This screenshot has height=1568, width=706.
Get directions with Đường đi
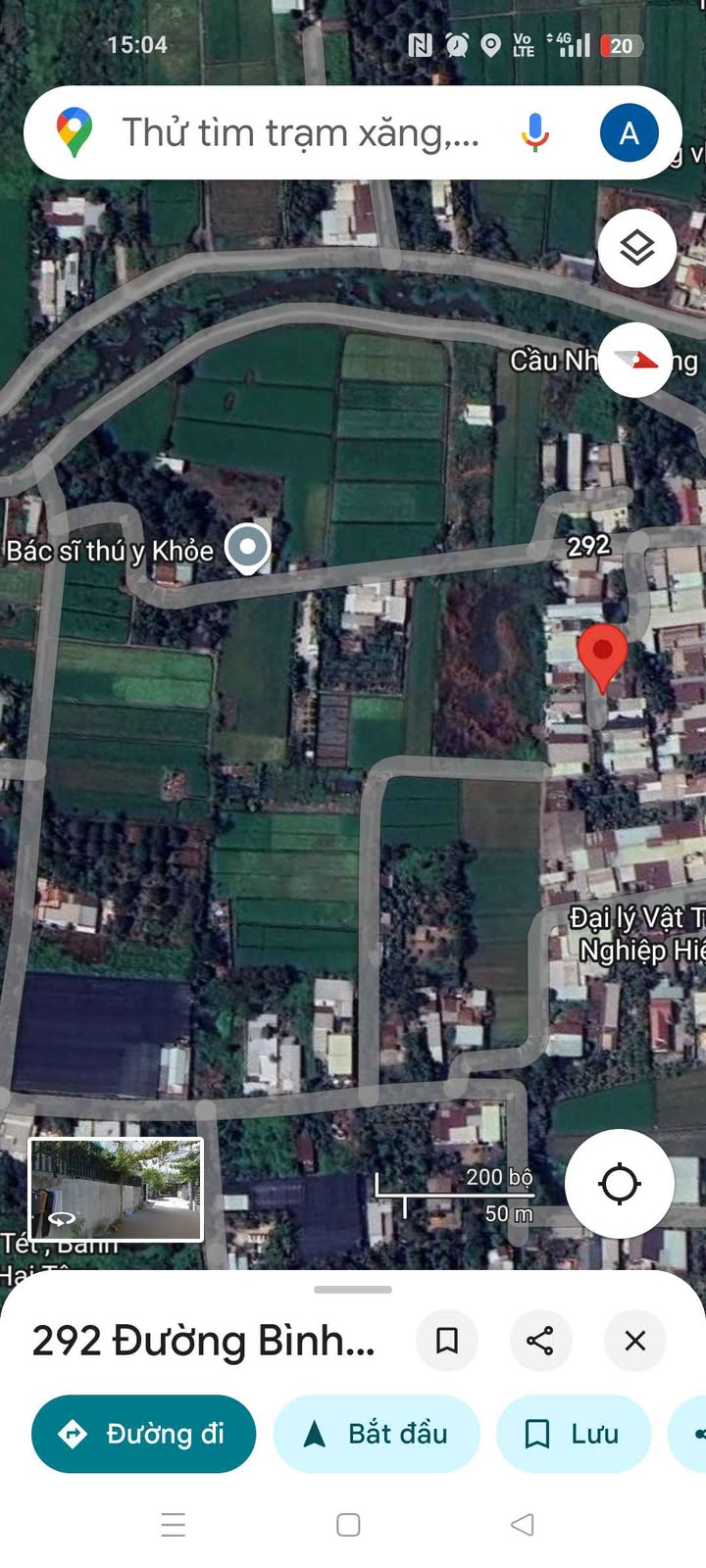[143, 1434]
